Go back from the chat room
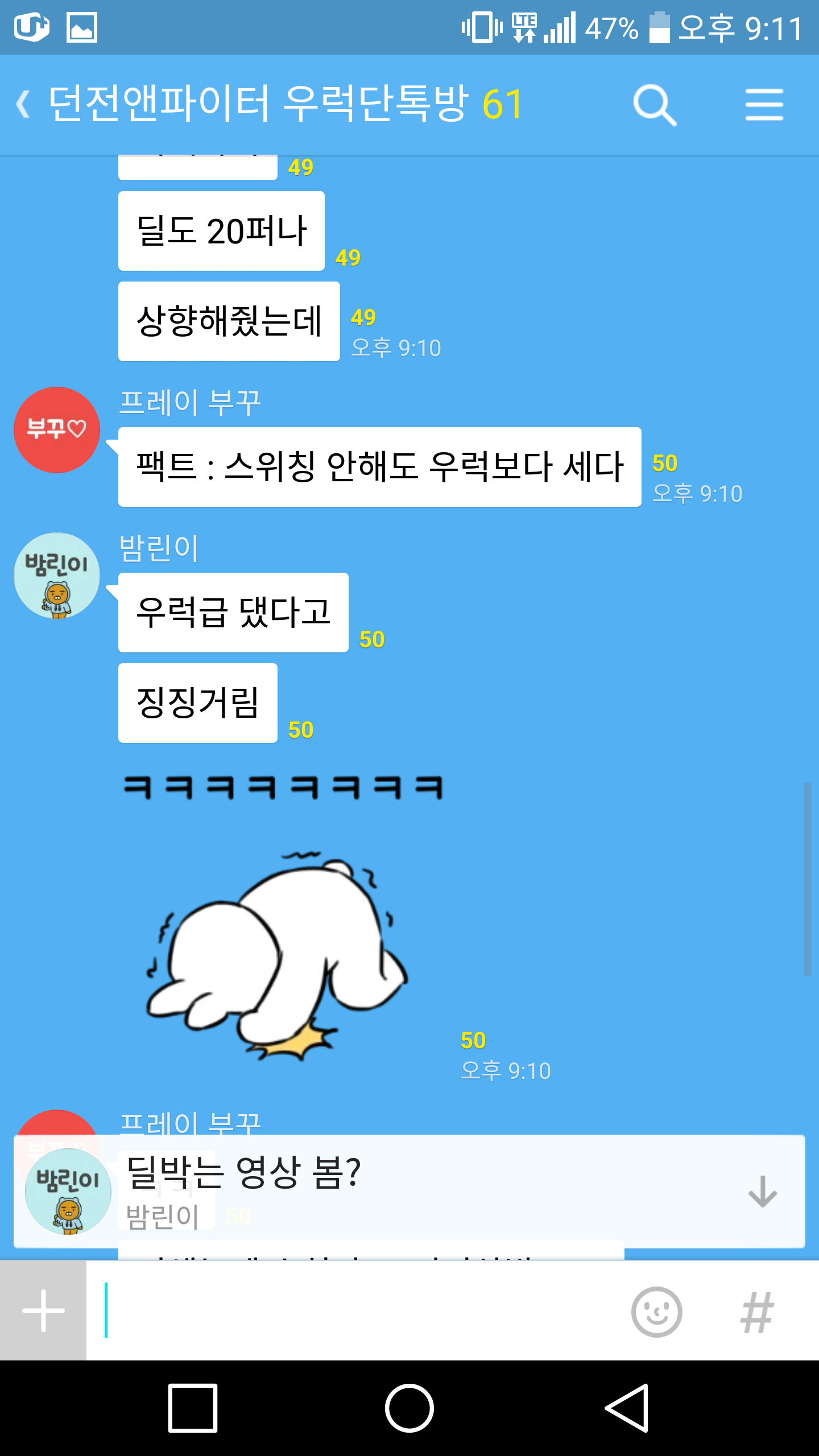 click(24, 105)
